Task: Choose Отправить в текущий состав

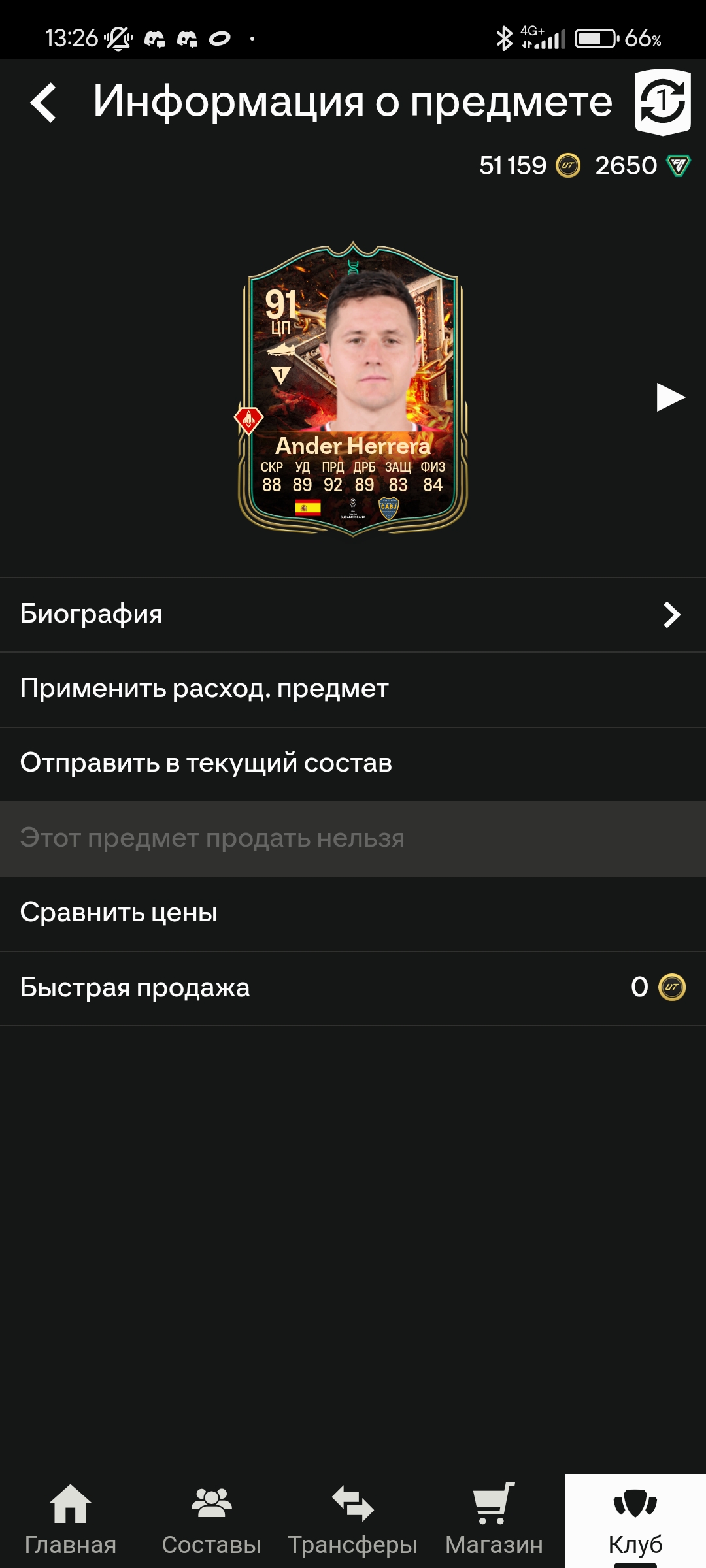Action: coord(353,763)
